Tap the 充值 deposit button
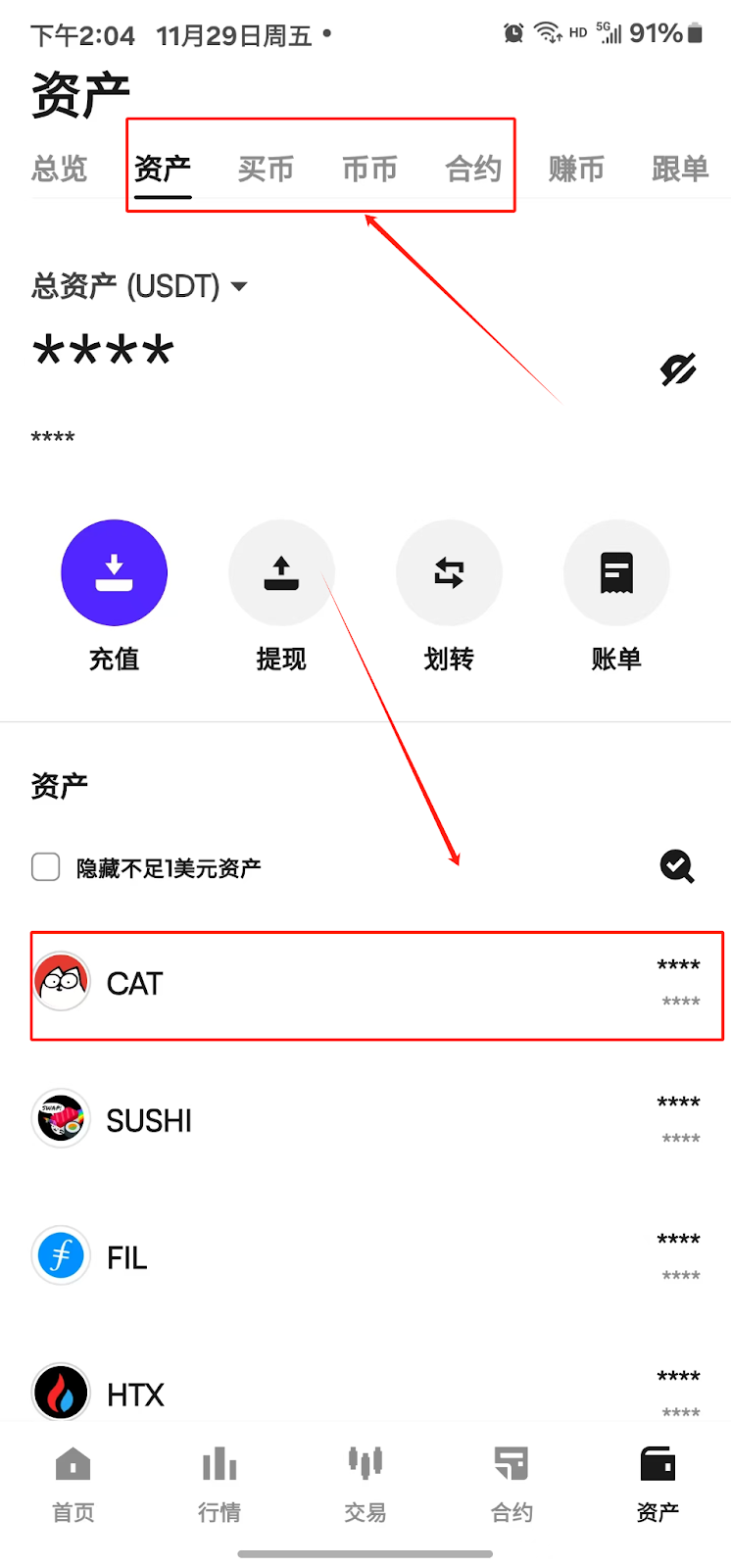The width and height of the screenshot is (731, 1568). [x=115, y=573]
